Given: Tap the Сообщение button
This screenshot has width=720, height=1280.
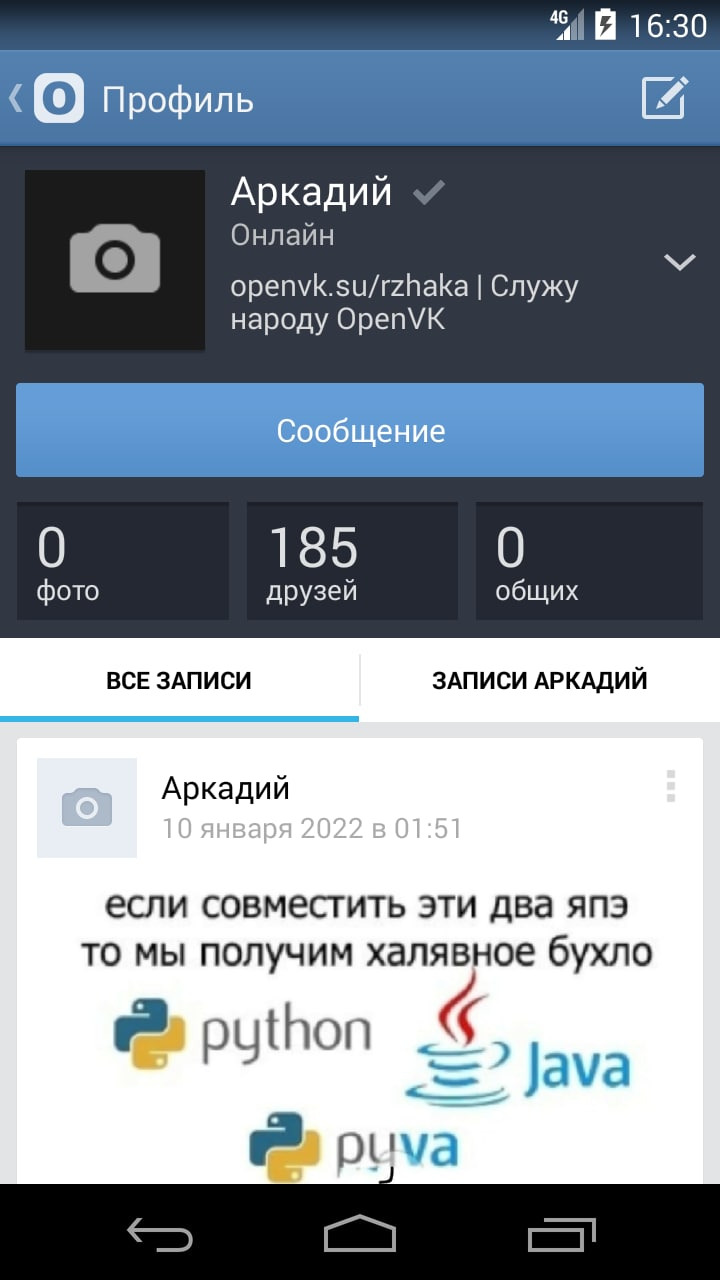Looking at the screenshot, I should tap(360, 431).
